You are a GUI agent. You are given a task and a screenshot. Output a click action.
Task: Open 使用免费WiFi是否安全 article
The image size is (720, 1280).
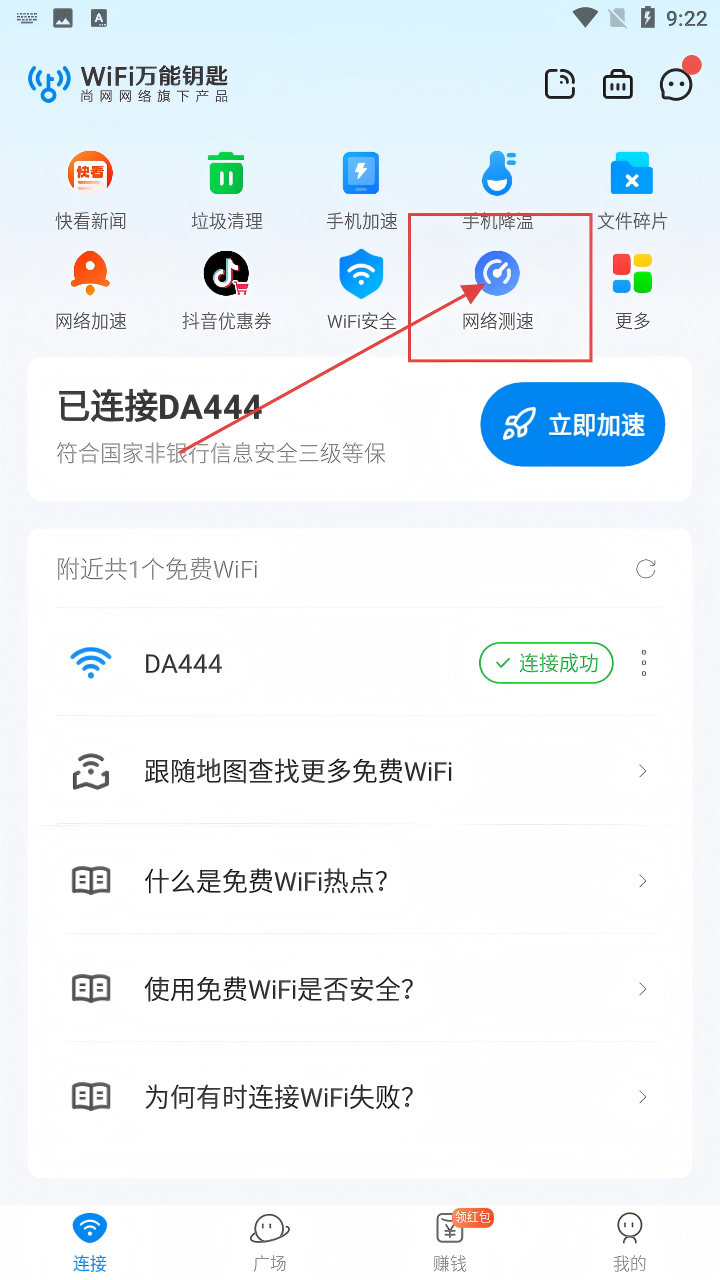tap(360, 989)
